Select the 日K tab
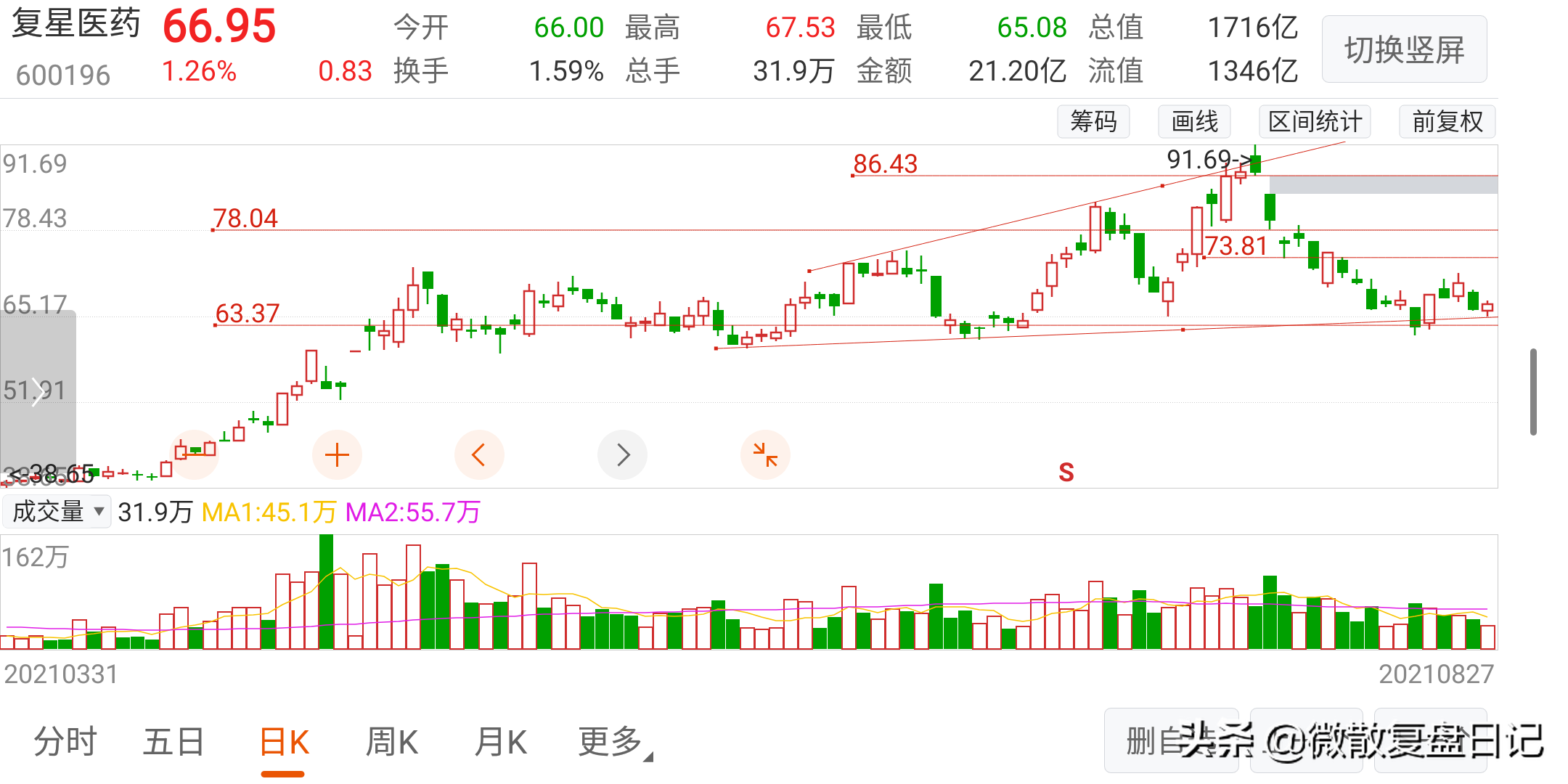1568x784 pixels. coord(284,742)
